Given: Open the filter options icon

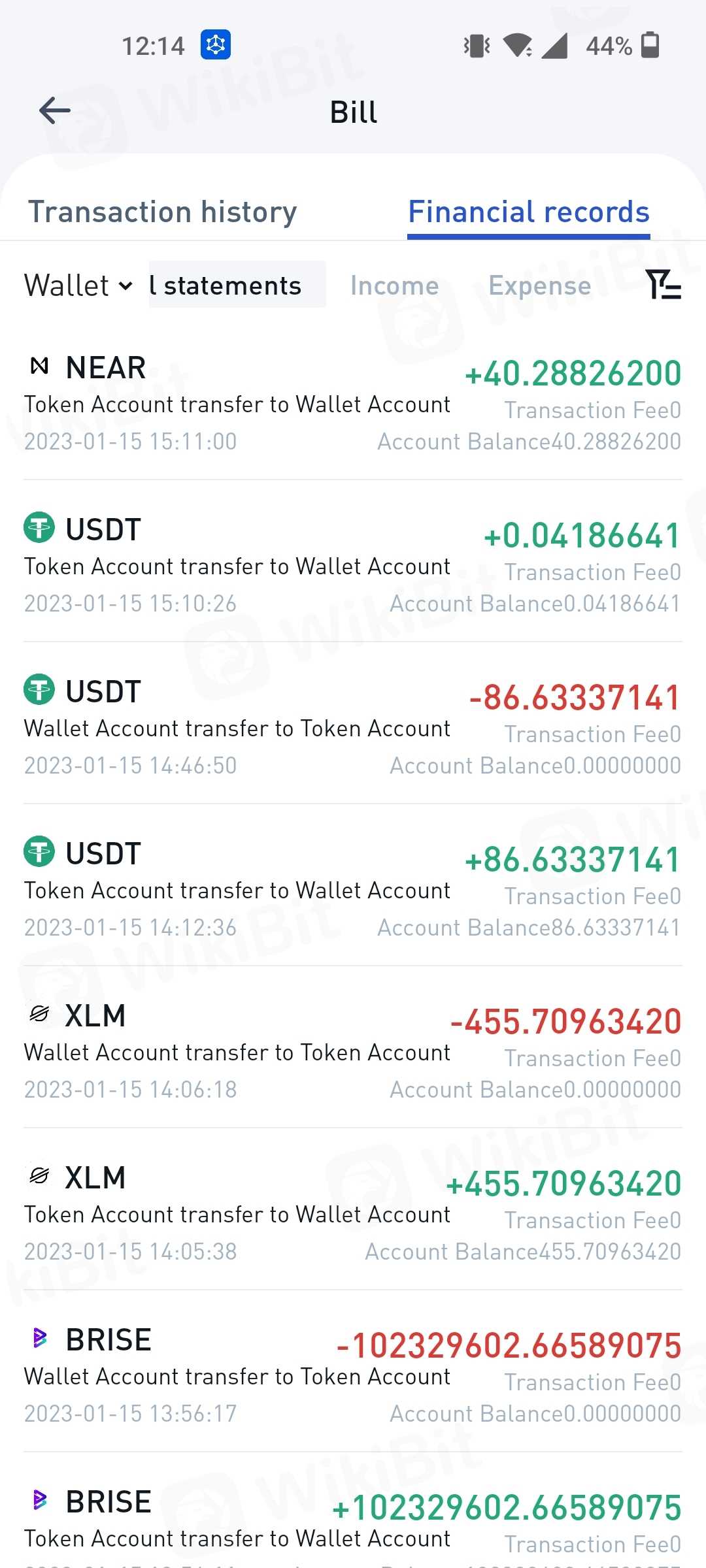Looking at the screenshot, I should [663, 285].
